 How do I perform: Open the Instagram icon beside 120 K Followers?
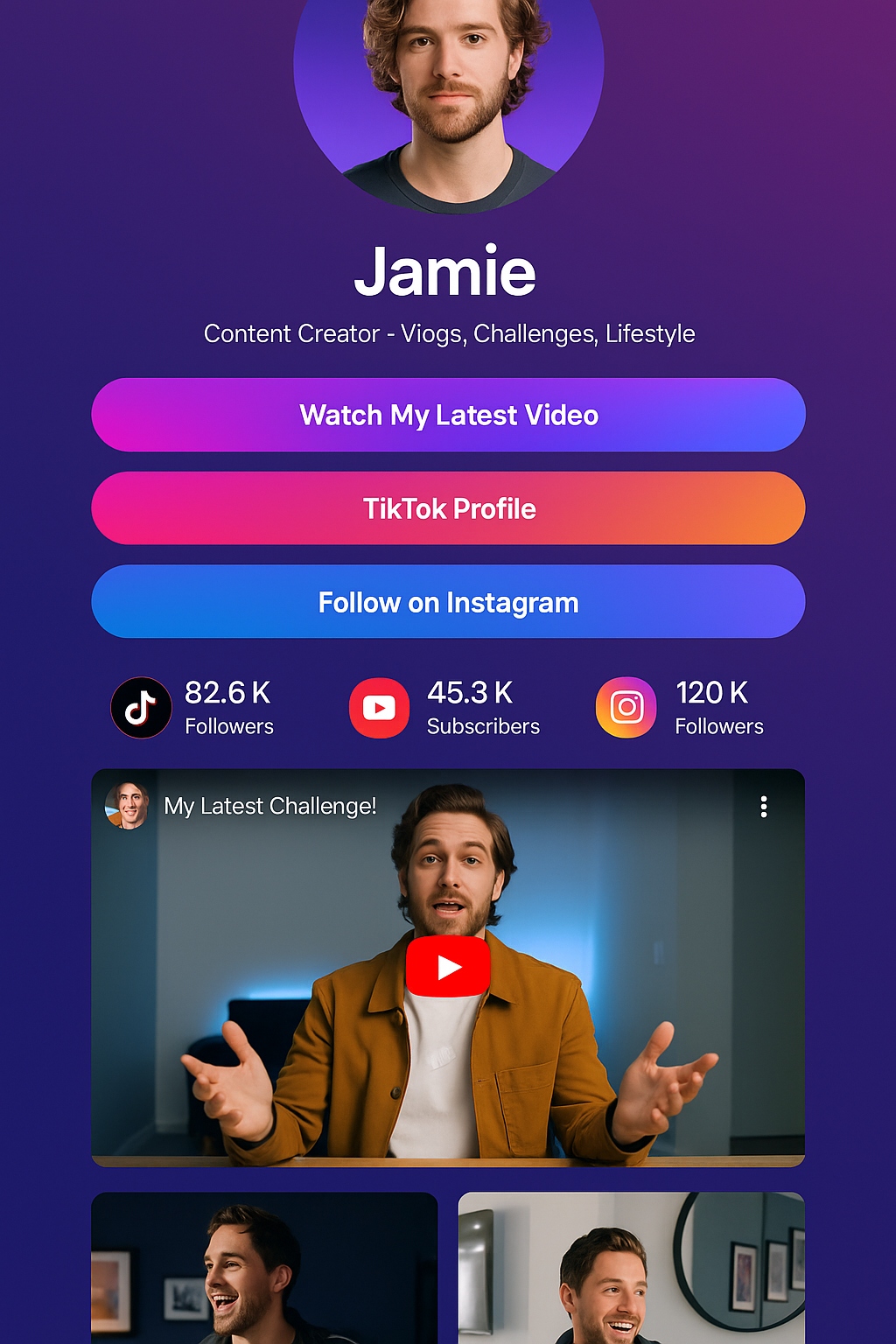pos(626,708)
